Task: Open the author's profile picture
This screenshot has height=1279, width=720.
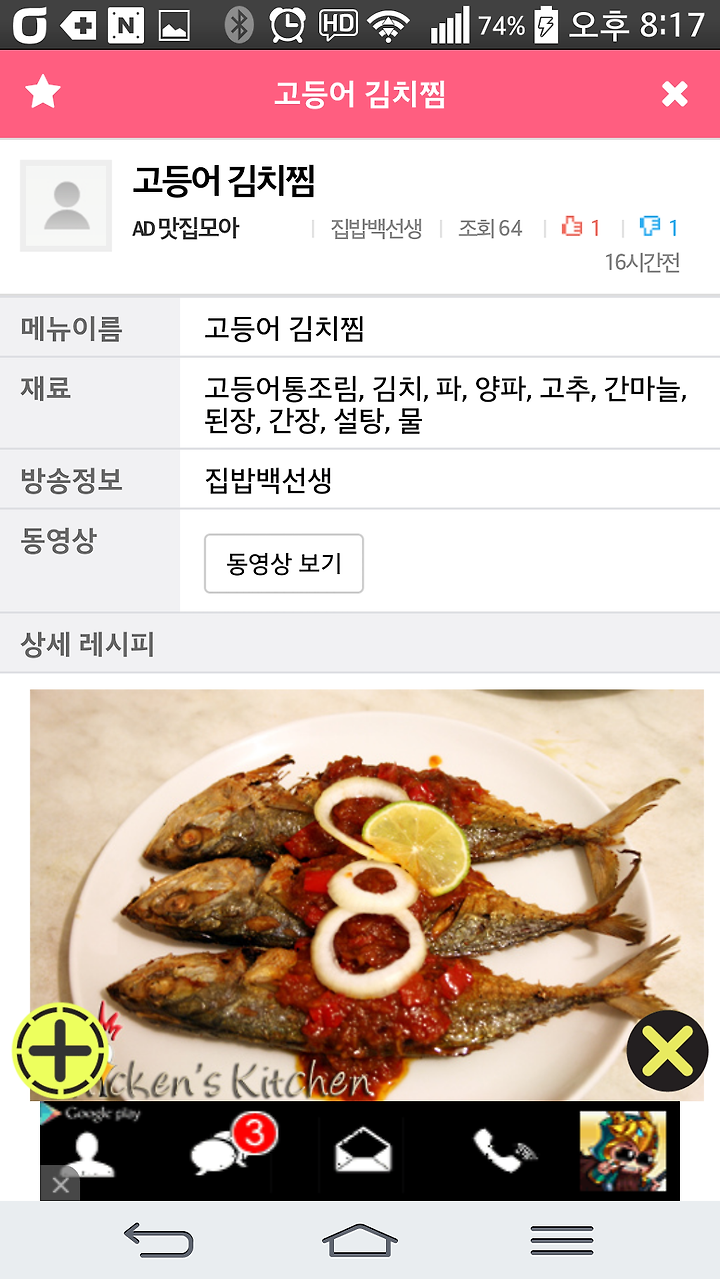Action: click(66, 206)
